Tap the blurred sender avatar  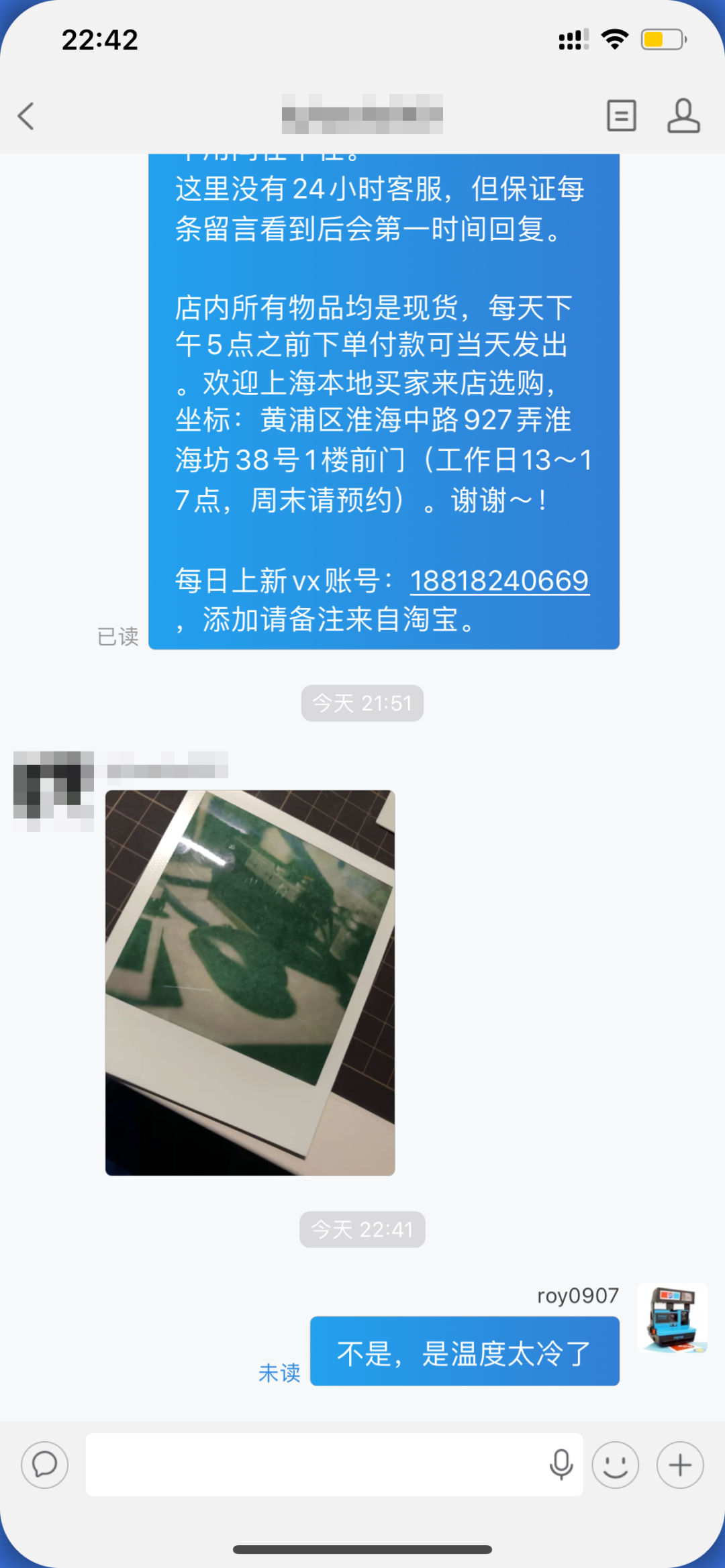click(53, 790)
